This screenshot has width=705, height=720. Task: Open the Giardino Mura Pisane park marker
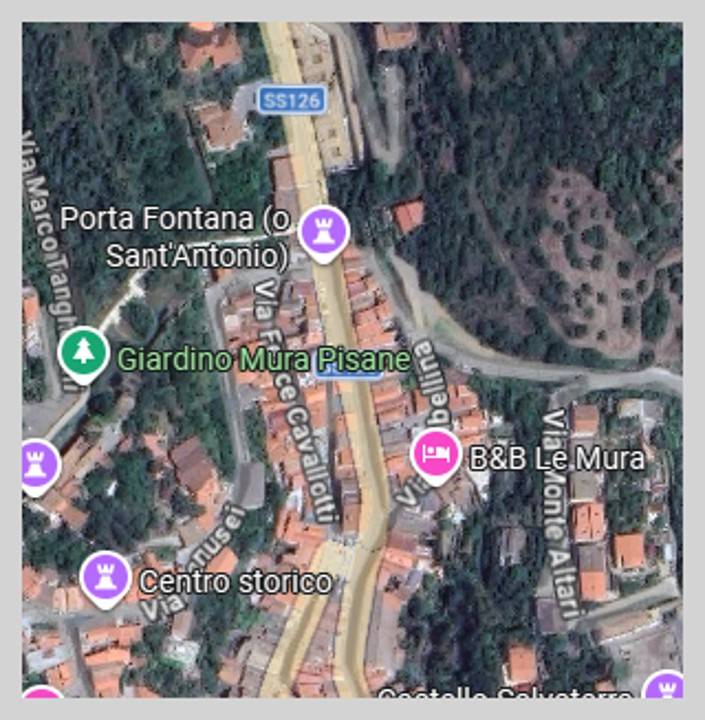point(83,352)
